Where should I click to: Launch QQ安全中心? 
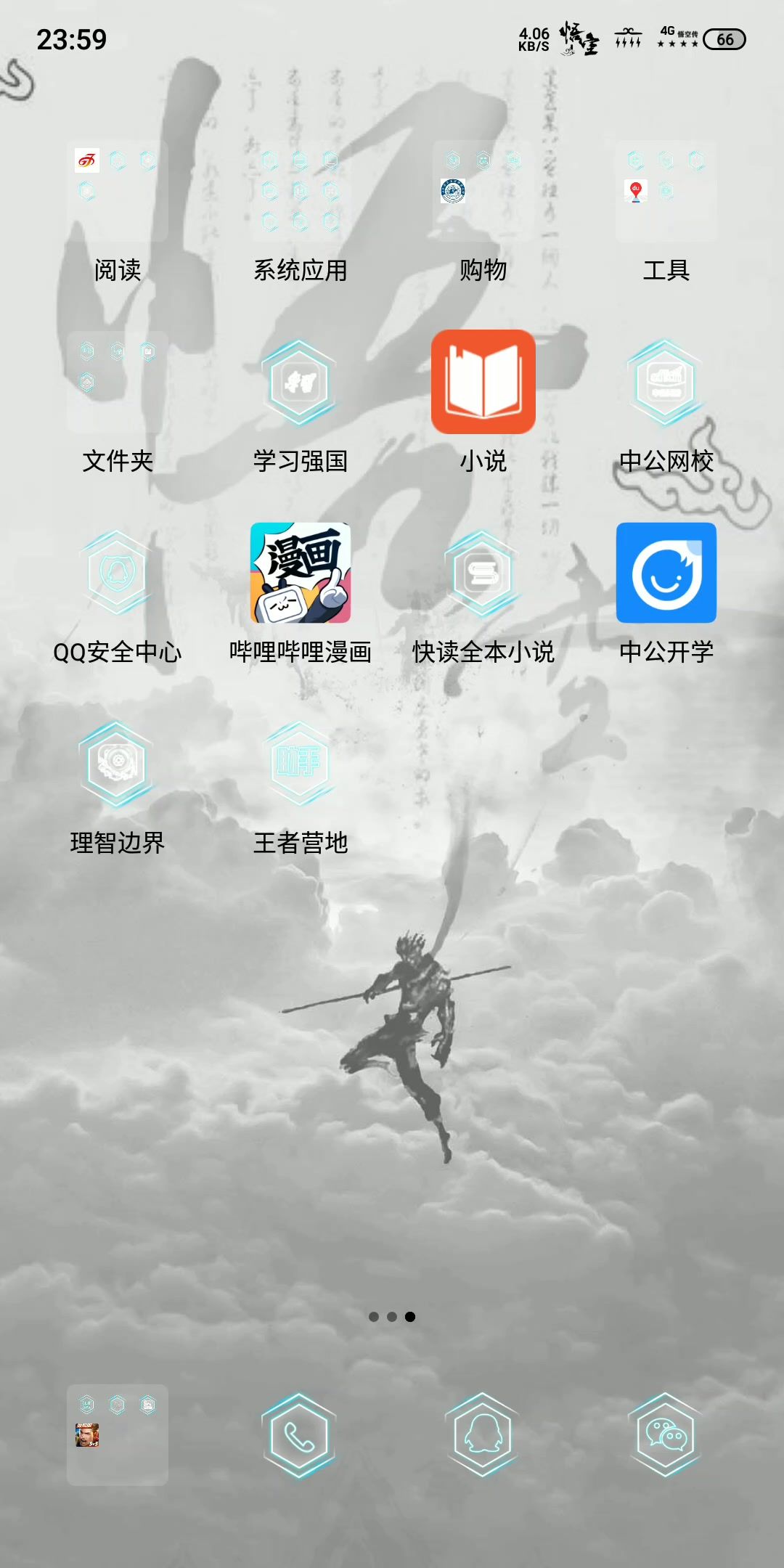tap(118, 573)
